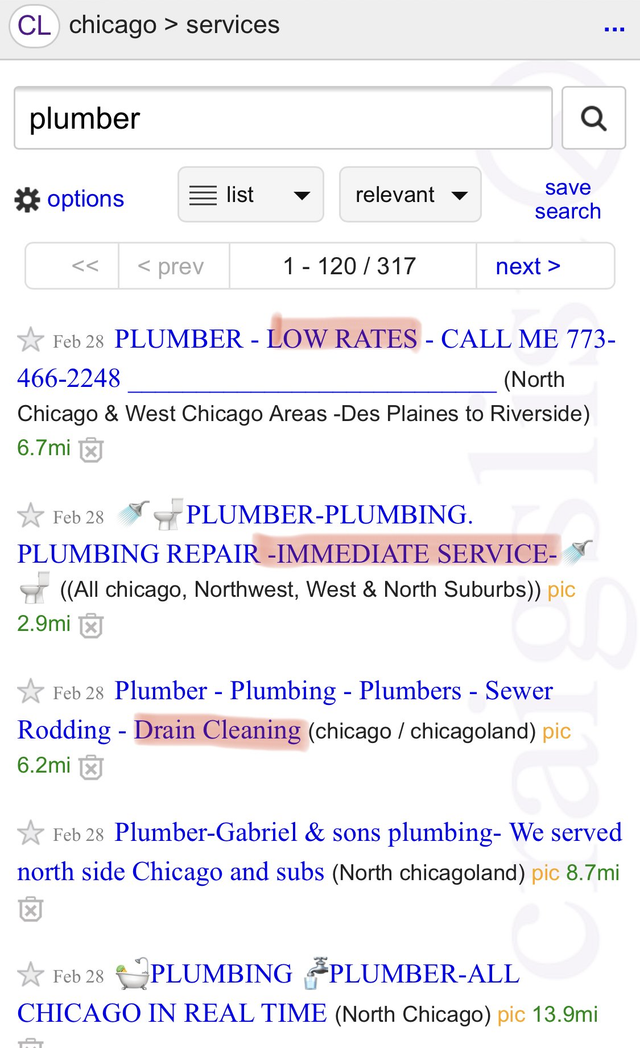
Task: Favorite the Sewer Rodding listing
Action: tap(31, 692)
